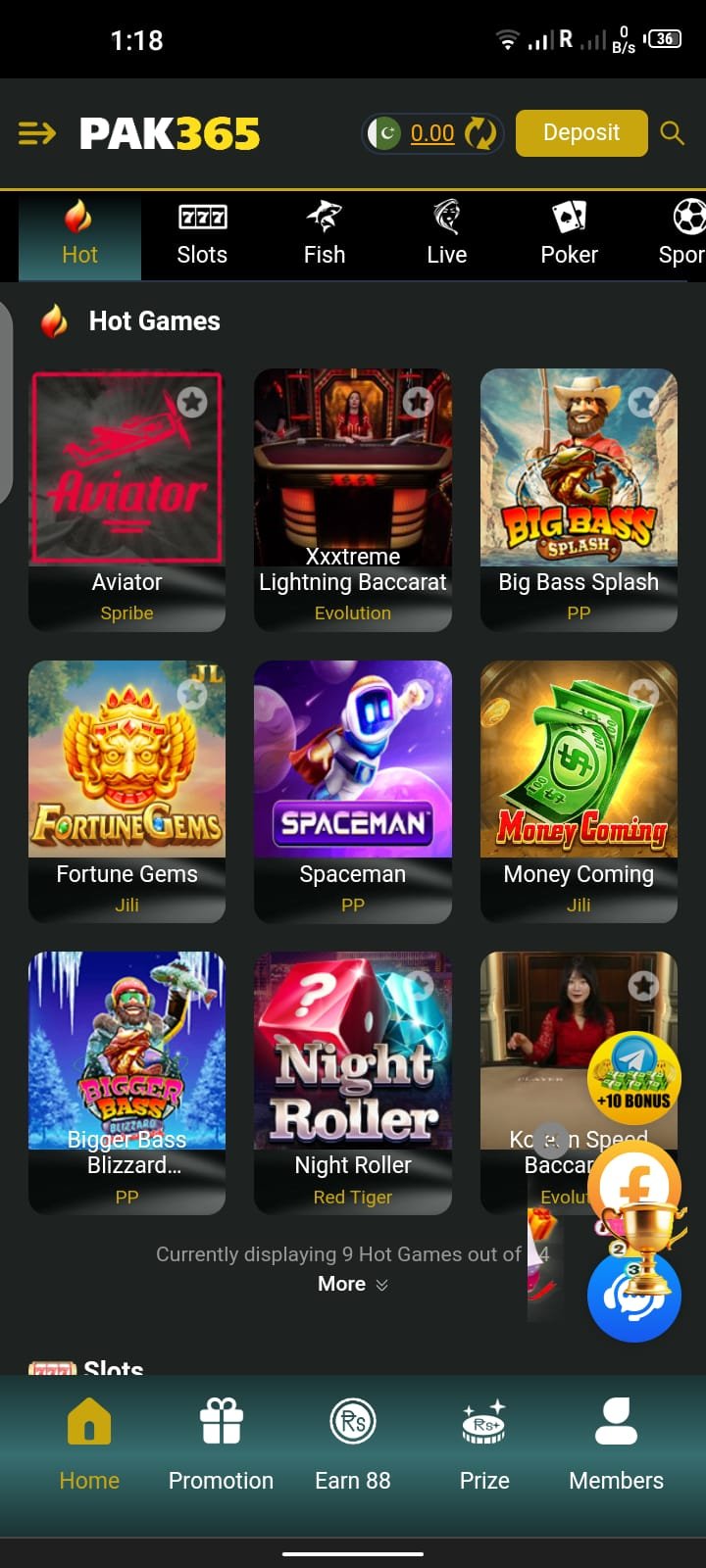Open the side drawer menu
Screen dimensions: 706x1568
coord(37,133)
